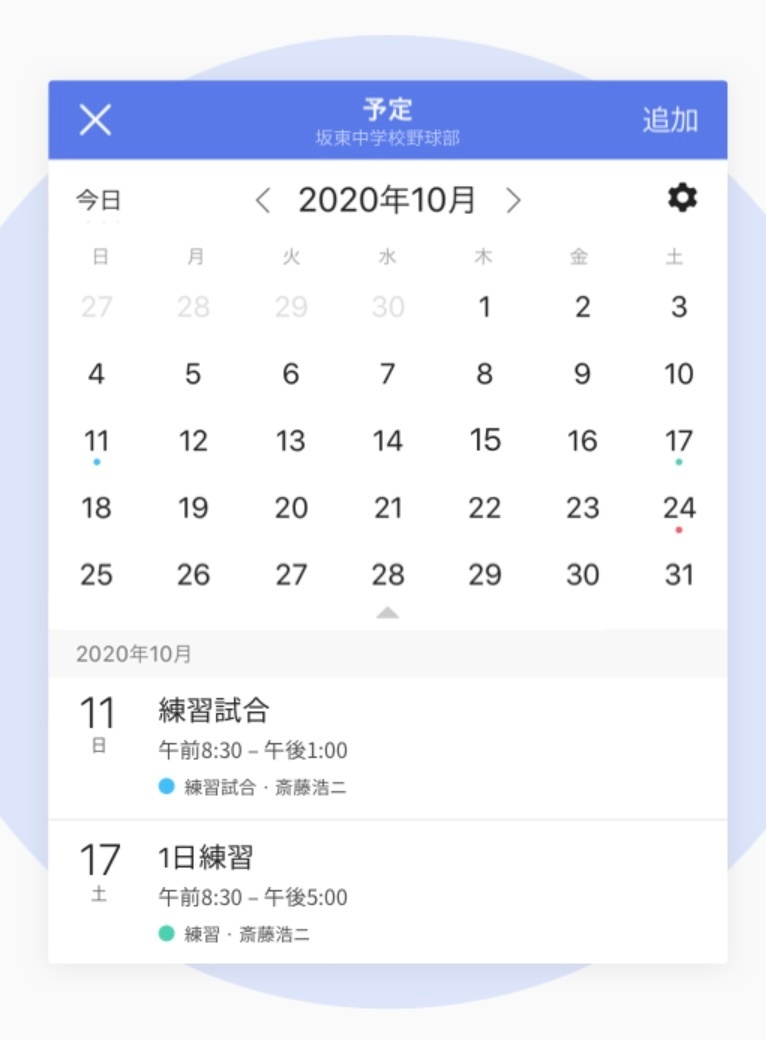766x1040 pixels.
Task: Select October 24 on the calendar
Action: pyautogui.click(x=678, y=509)
